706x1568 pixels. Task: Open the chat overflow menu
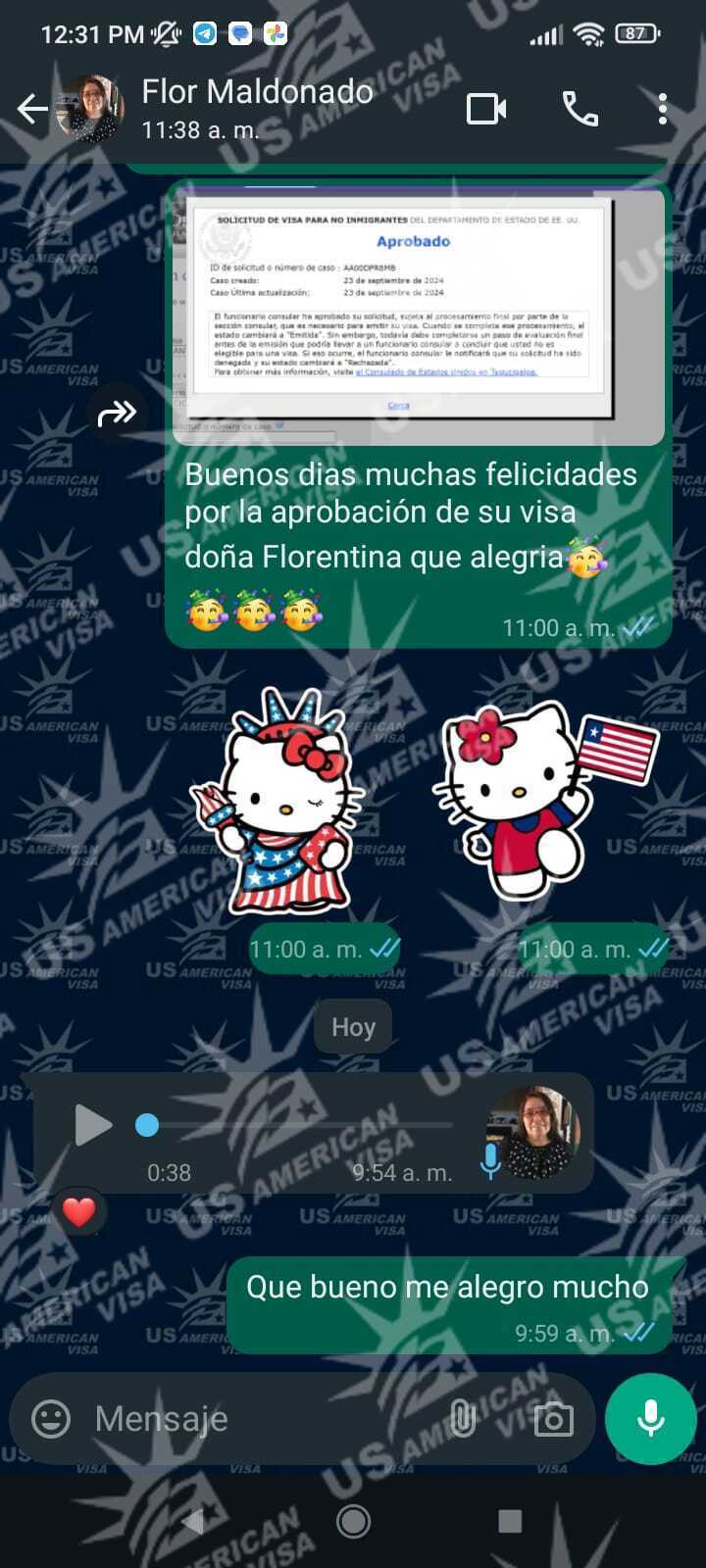(663, 109)
